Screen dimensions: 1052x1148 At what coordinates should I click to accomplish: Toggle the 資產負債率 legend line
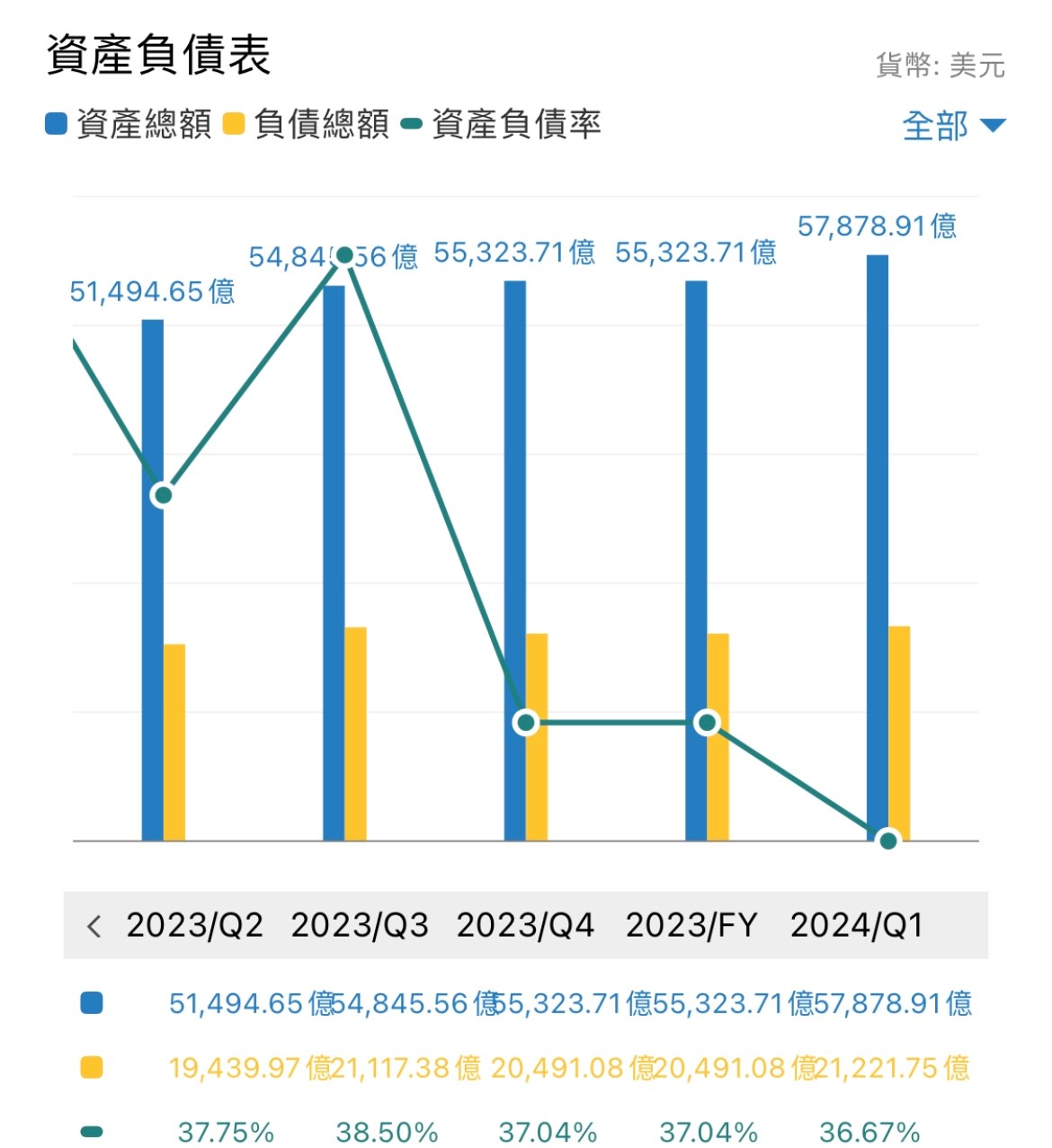[502, 124]
